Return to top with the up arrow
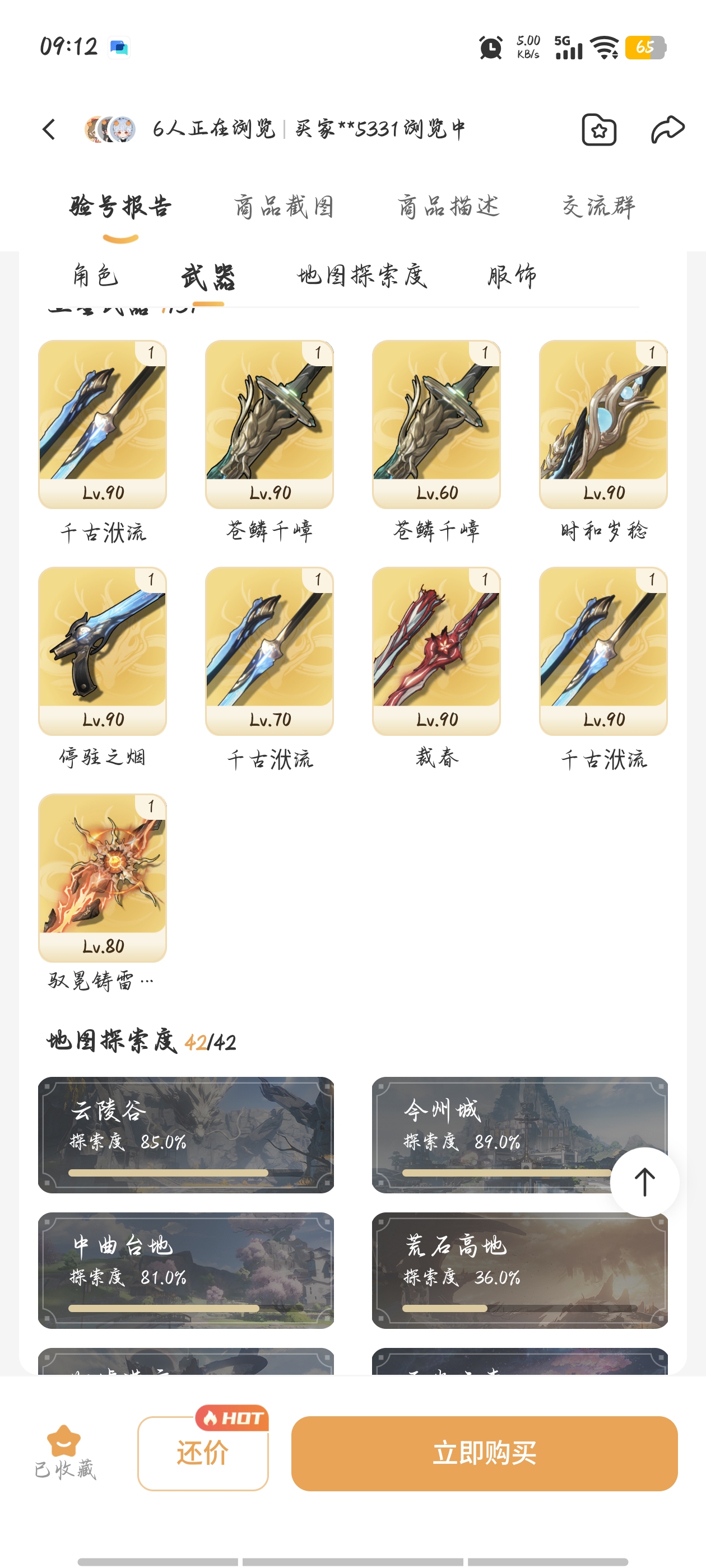The image size is (706, 1568). [x=644, y=1182]
